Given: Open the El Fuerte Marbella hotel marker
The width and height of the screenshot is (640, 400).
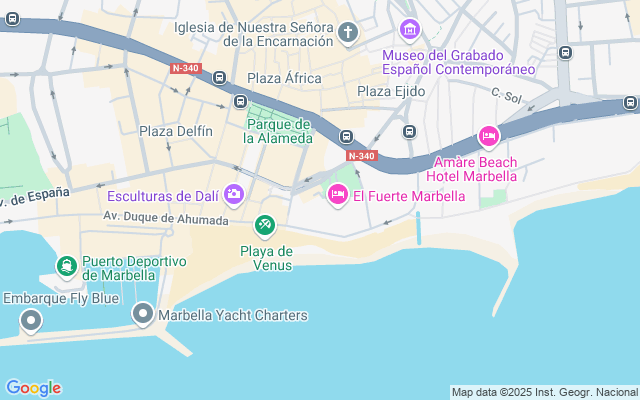Looking at the screenshot, I should coord(338,195).
